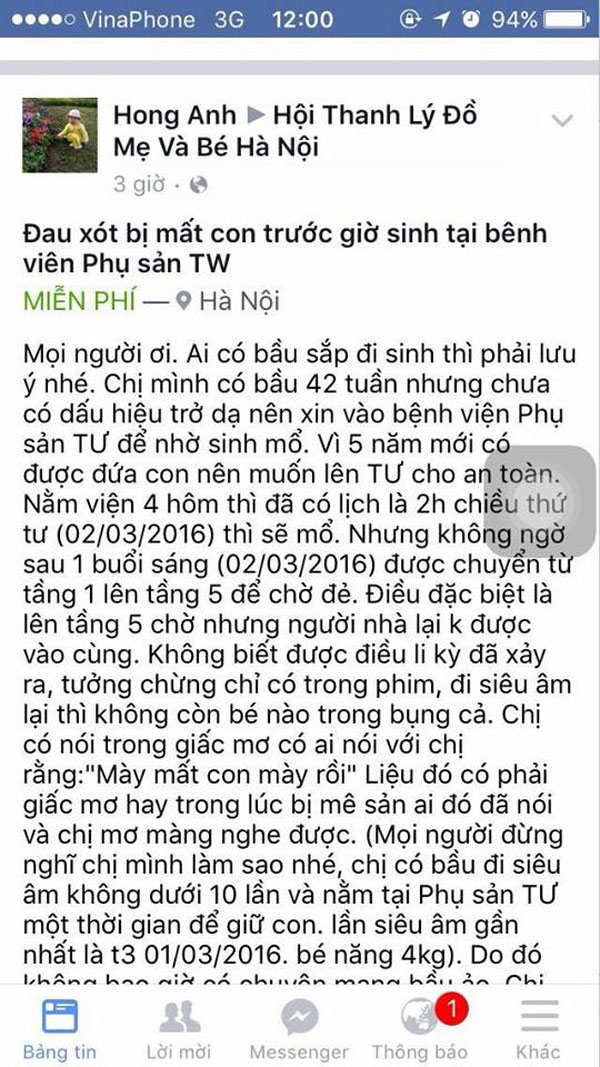Expand the post options chevron
The width and height of the screenshot is (600, 1067).
pyautogui.click(x=563, y=121)
